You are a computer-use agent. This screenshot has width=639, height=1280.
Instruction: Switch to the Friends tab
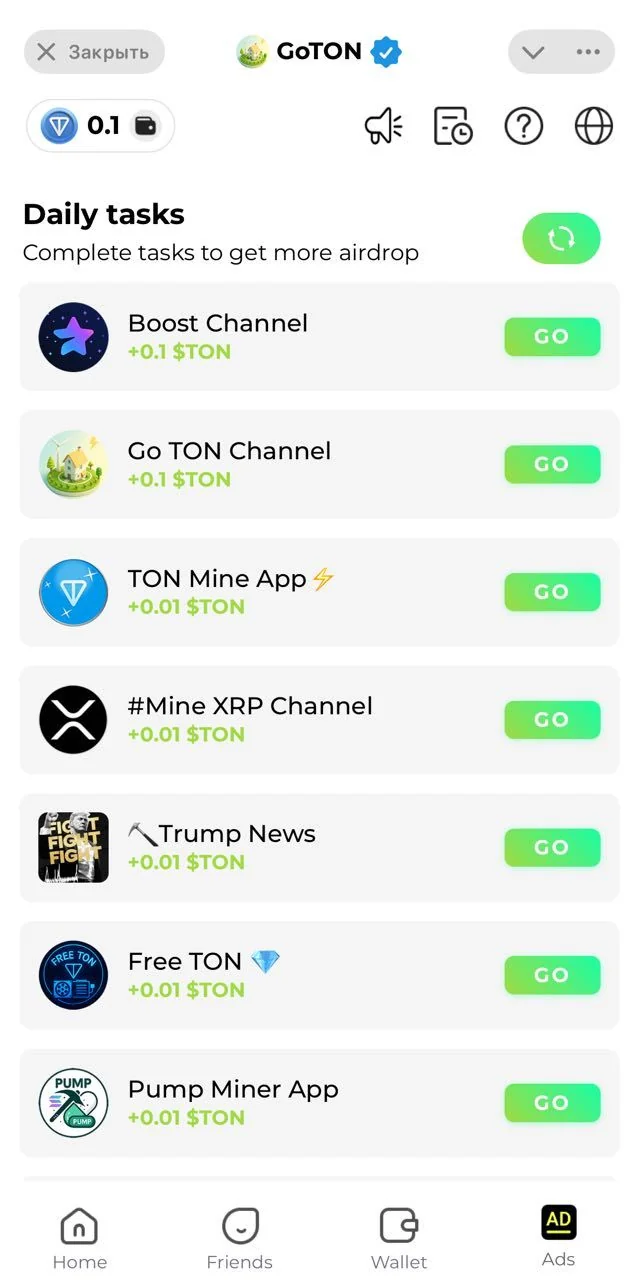pyautogui.click(x=239, y=1238)
